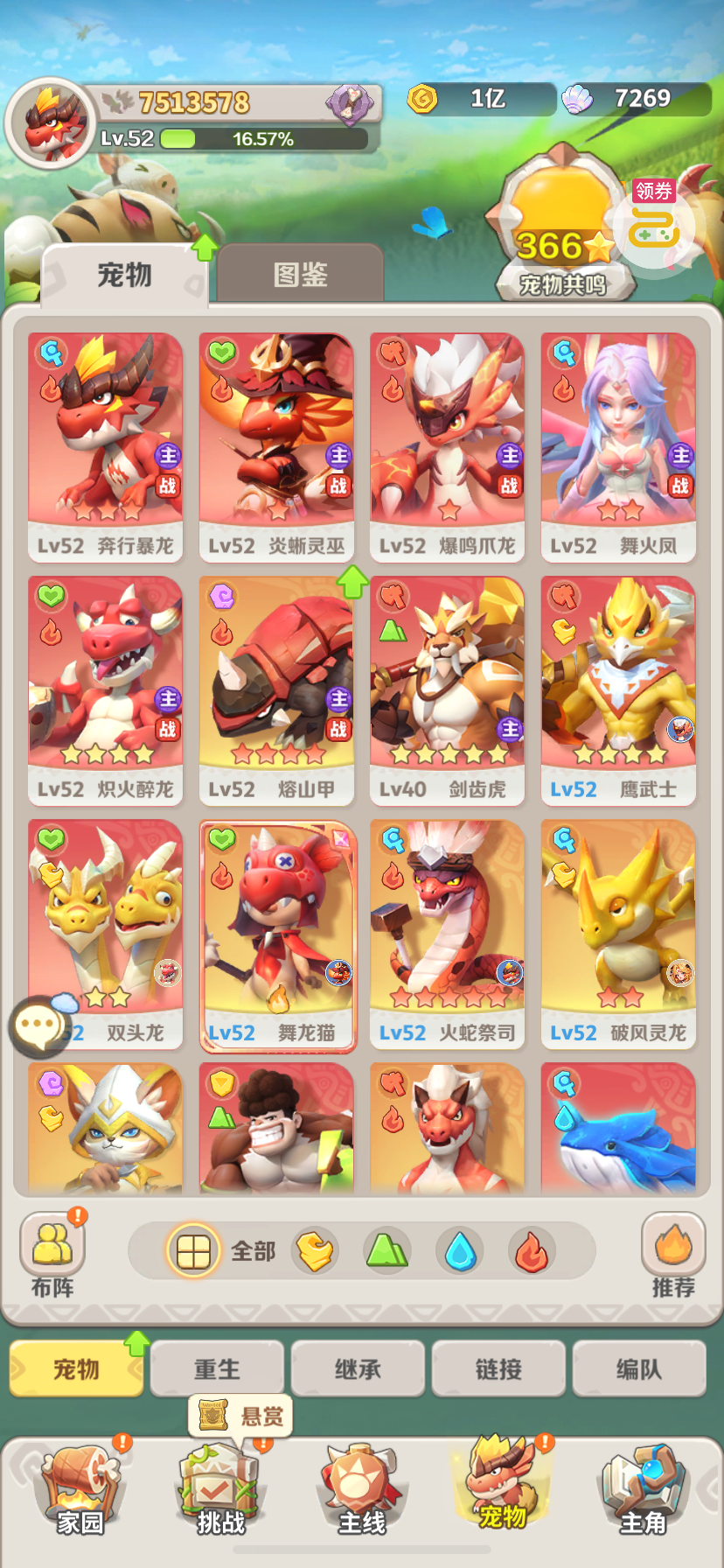This screenshot has height=1568, width=724.
Task: Filter pets by water element
Action: 459,1251
